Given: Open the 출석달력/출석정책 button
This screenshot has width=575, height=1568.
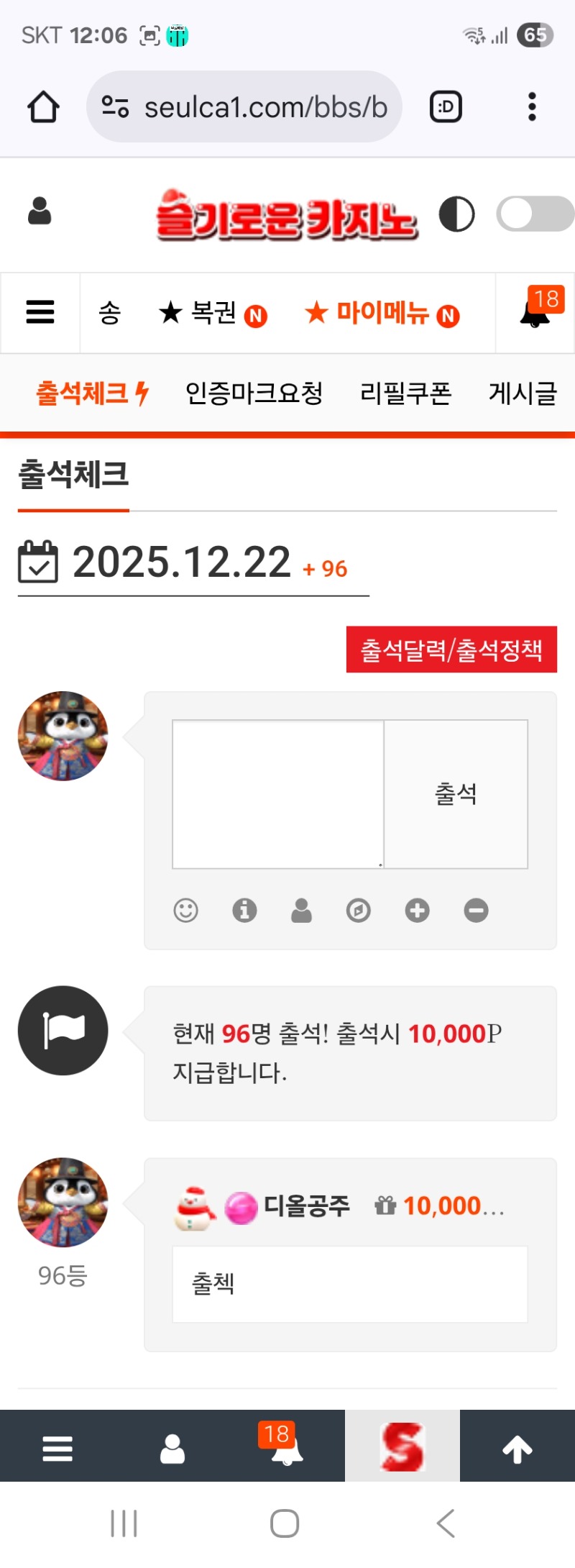Looking at the screenshot, I should pos(451,649).
